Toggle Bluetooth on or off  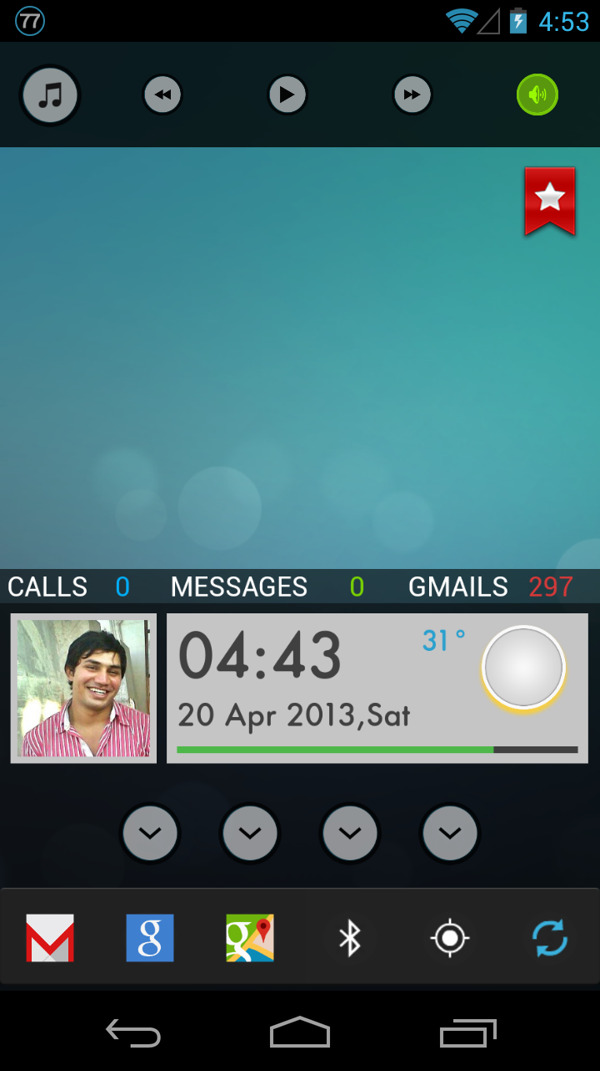tap(349, 938)
